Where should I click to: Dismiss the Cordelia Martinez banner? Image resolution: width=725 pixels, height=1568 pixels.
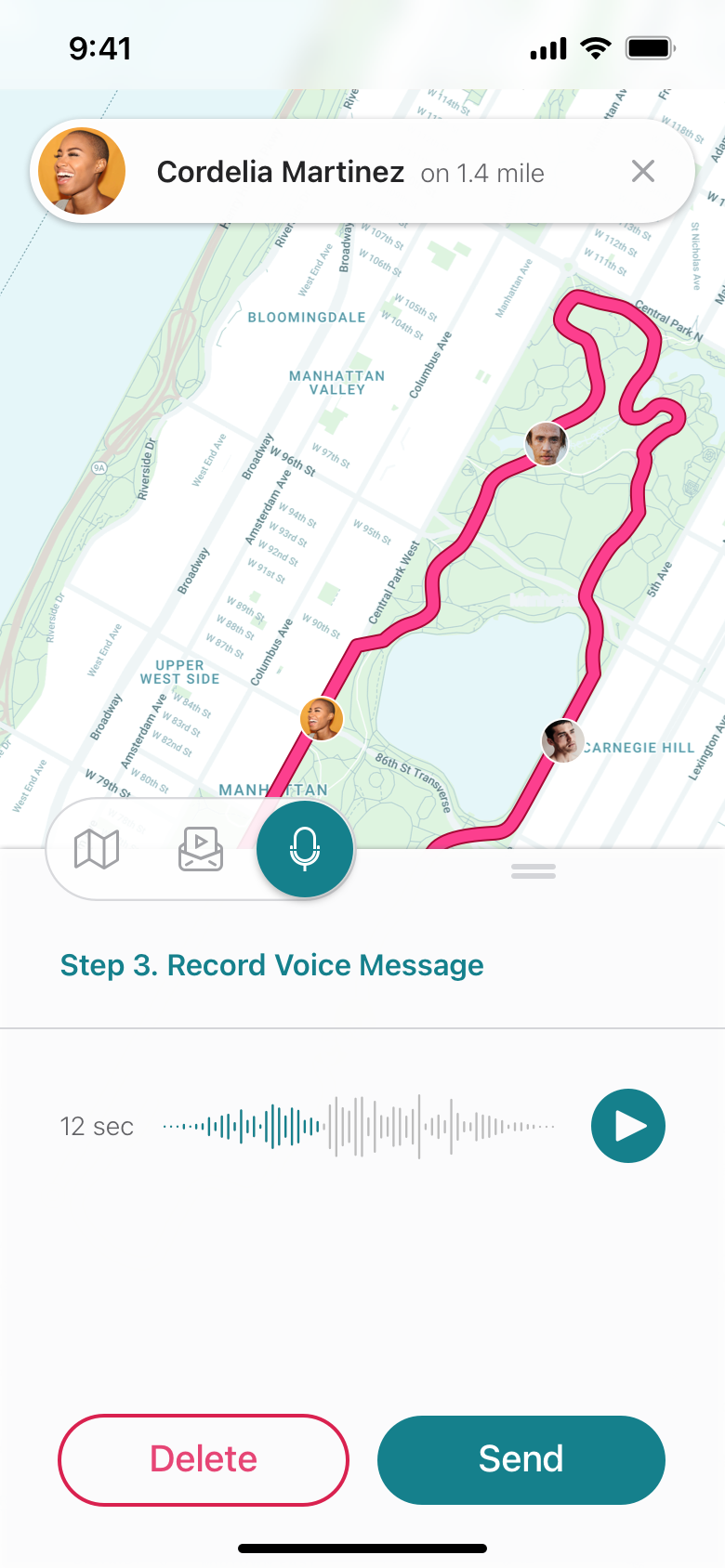tap(642, 172)
